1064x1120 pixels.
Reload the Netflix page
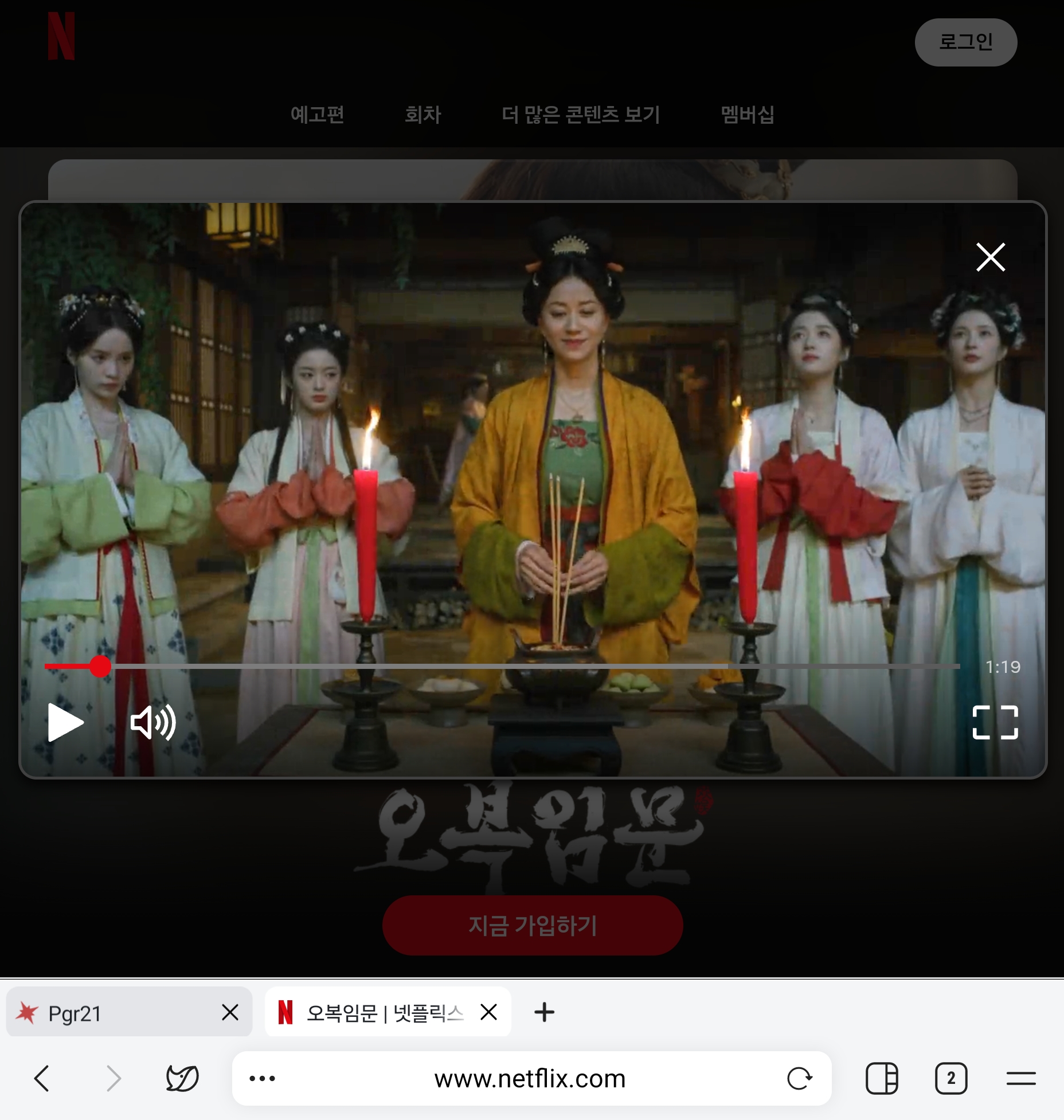tap(799, 1079)
